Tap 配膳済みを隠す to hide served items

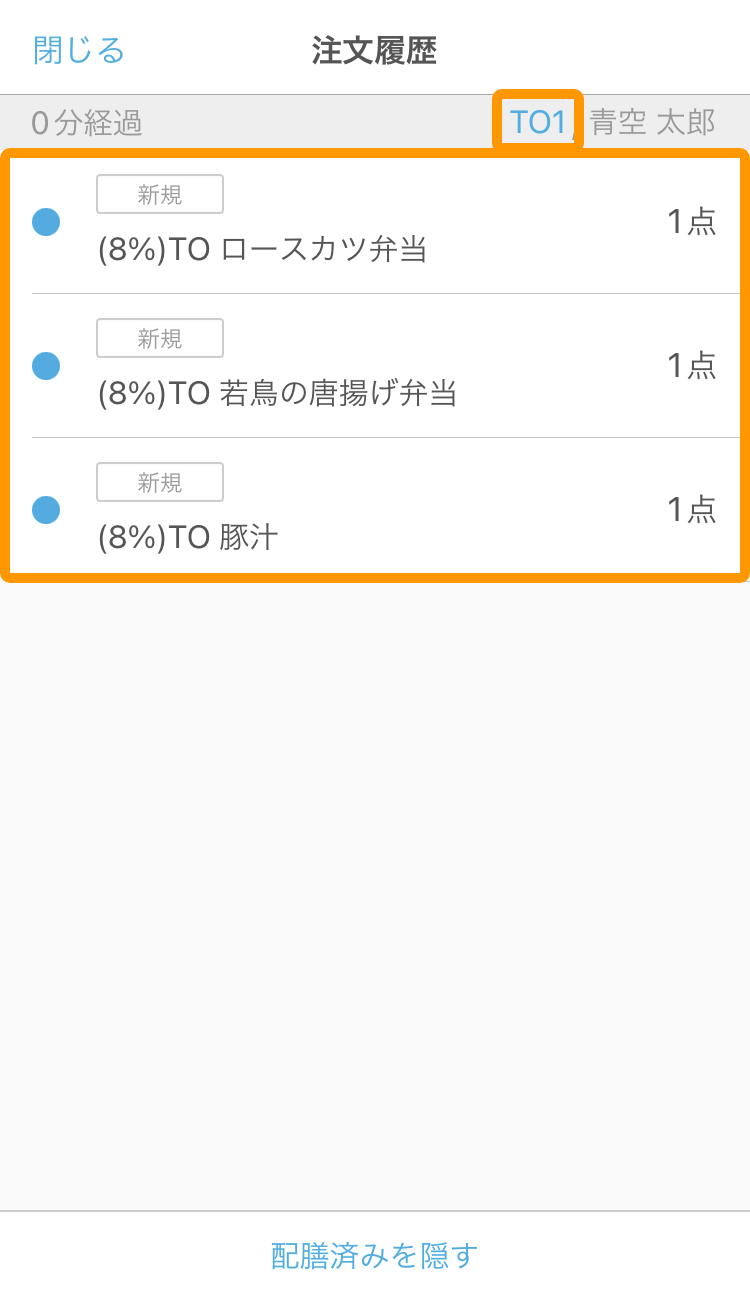point(375,1256)
